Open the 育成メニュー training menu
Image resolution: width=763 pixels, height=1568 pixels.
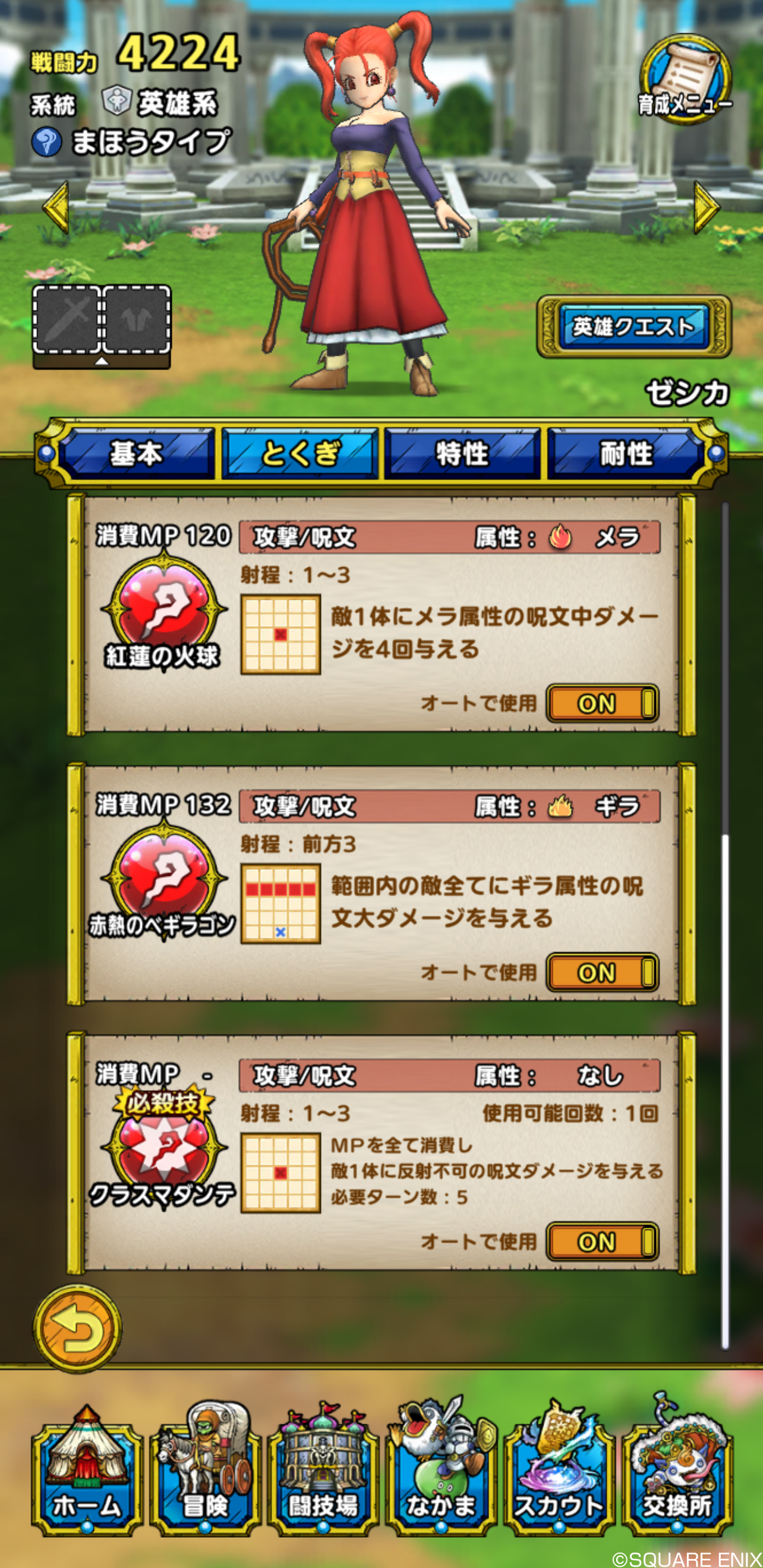coord(685,79)
